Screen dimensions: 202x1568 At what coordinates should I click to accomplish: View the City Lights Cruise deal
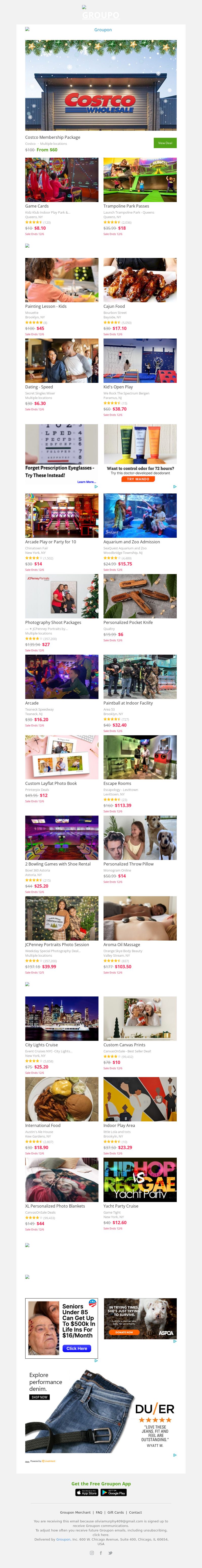[x=61, y=1018]
